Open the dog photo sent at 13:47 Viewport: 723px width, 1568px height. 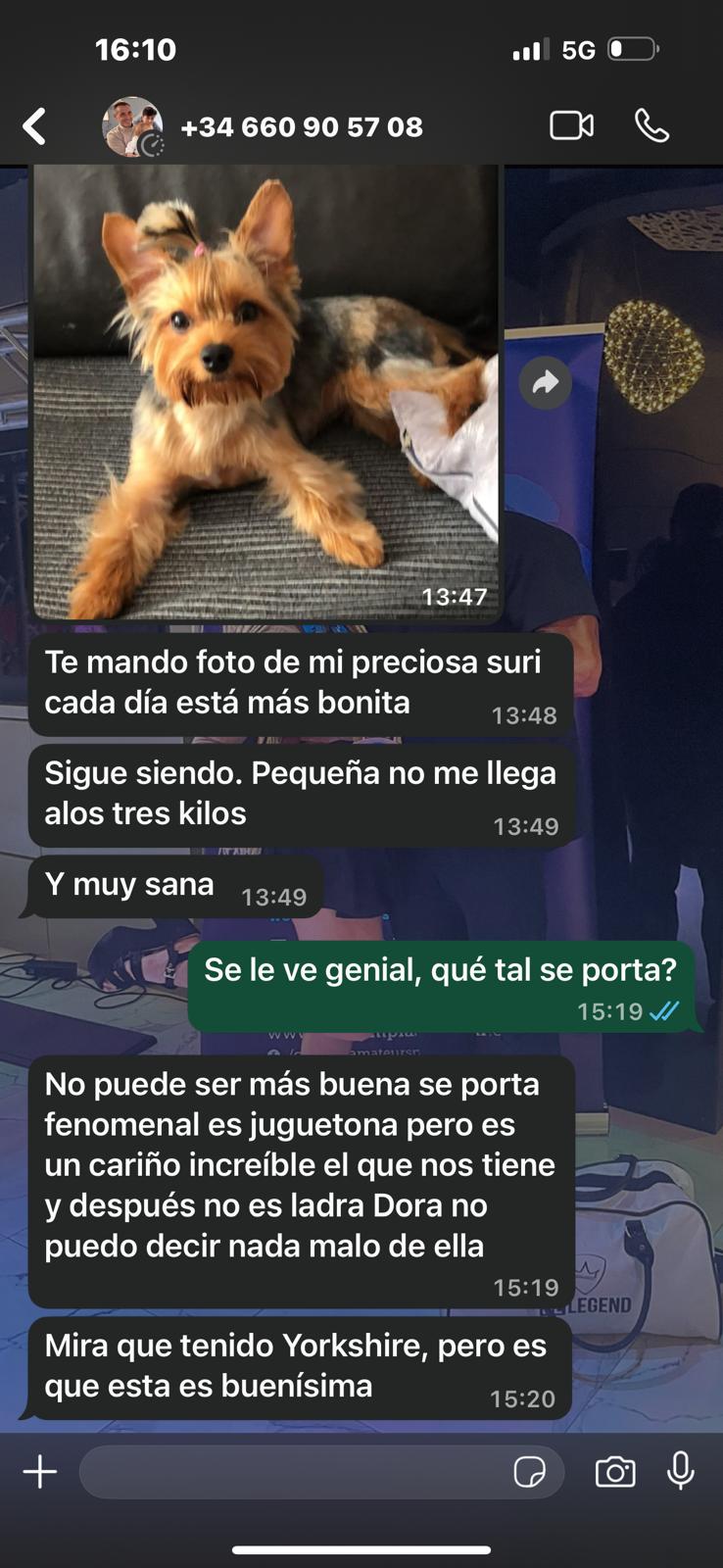(x=265, y=392)
